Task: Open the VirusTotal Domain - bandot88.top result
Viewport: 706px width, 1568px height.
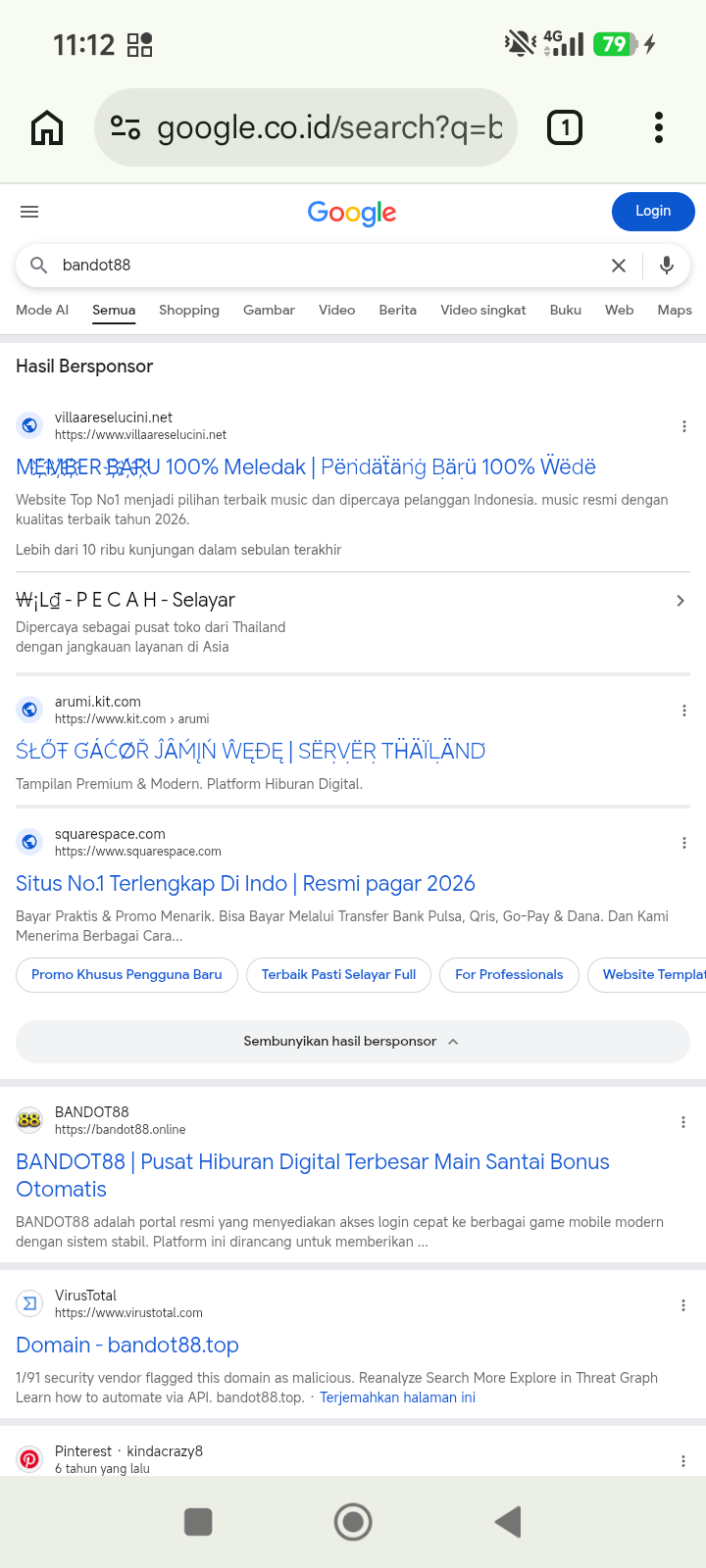Action: tap(127, 1346)
